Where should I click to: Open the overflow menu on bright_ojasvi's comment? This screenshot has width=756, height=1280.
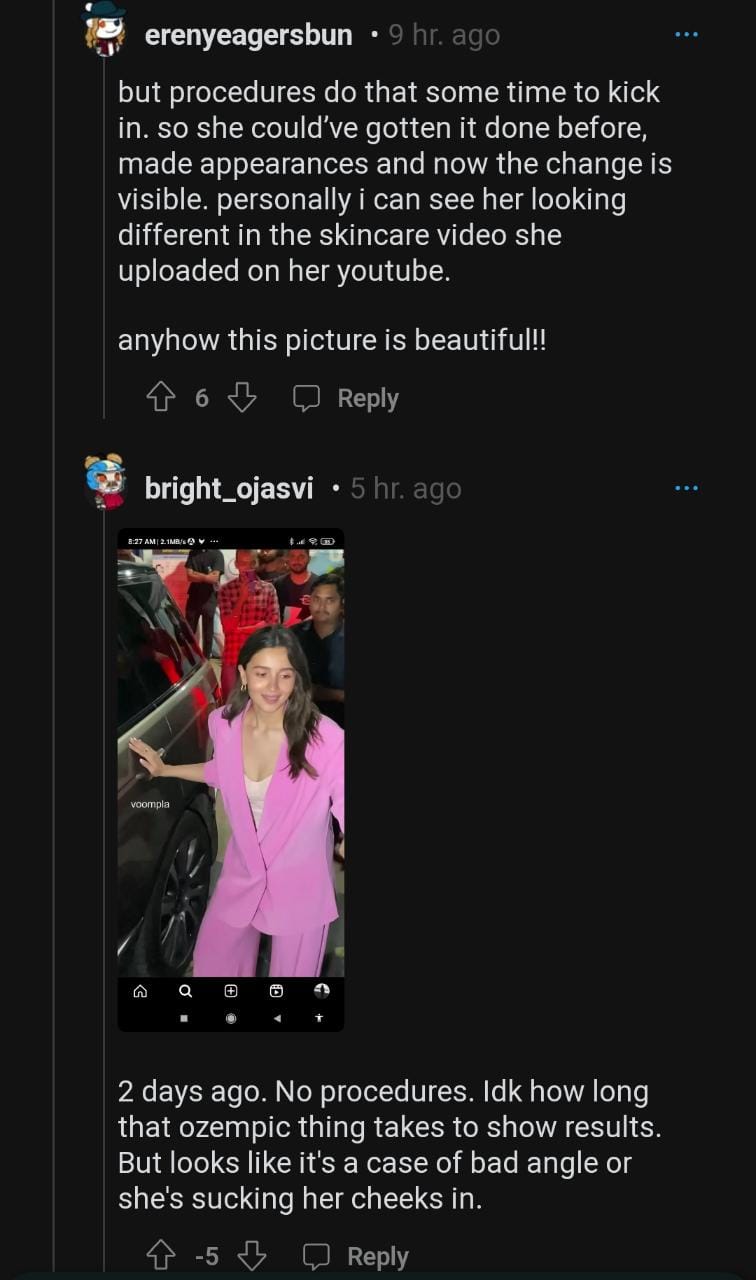tap(686, 488)
